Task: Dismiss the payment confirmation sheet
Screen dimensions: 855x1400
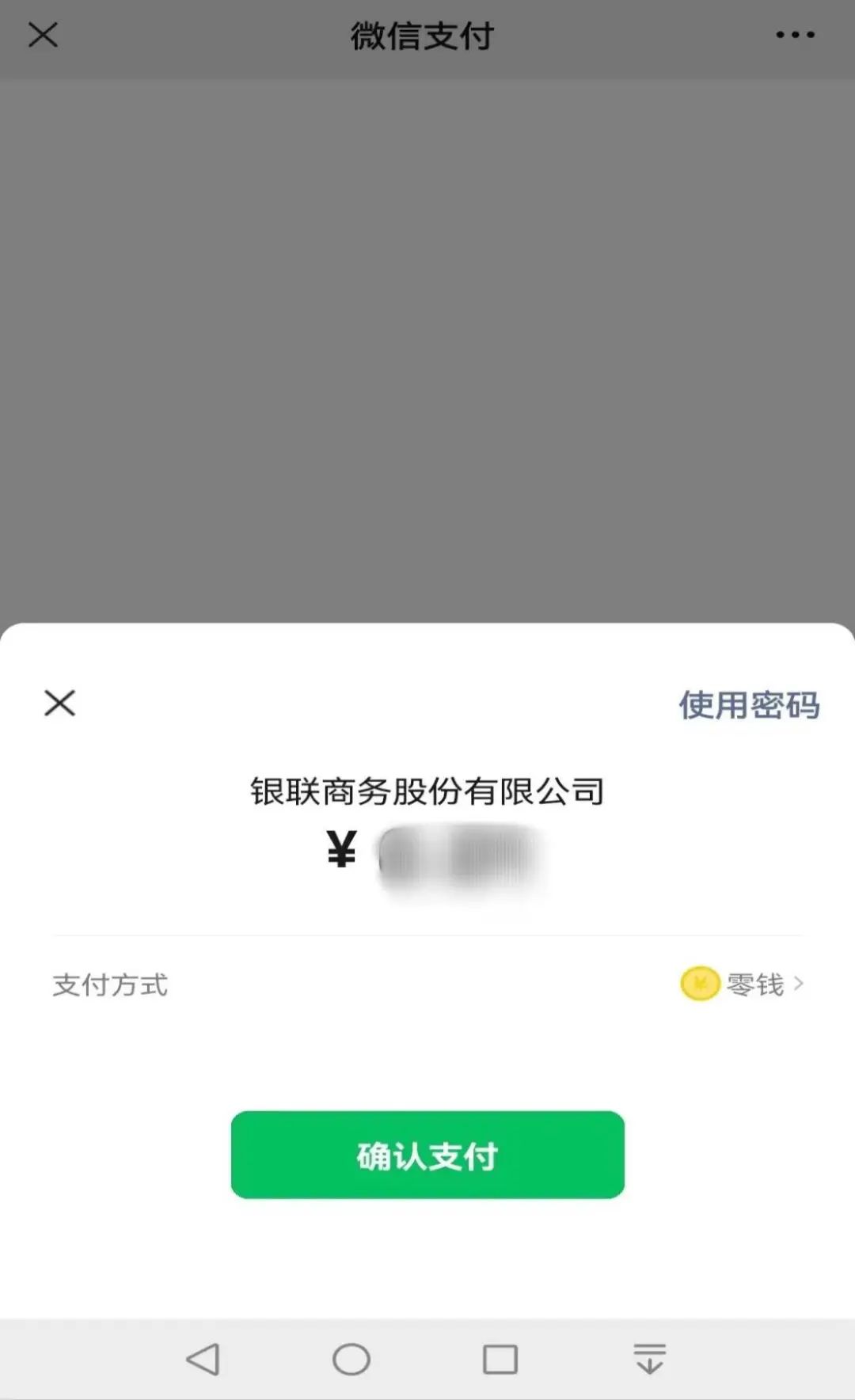Action: pyautogui.click(x=59, y=703)
